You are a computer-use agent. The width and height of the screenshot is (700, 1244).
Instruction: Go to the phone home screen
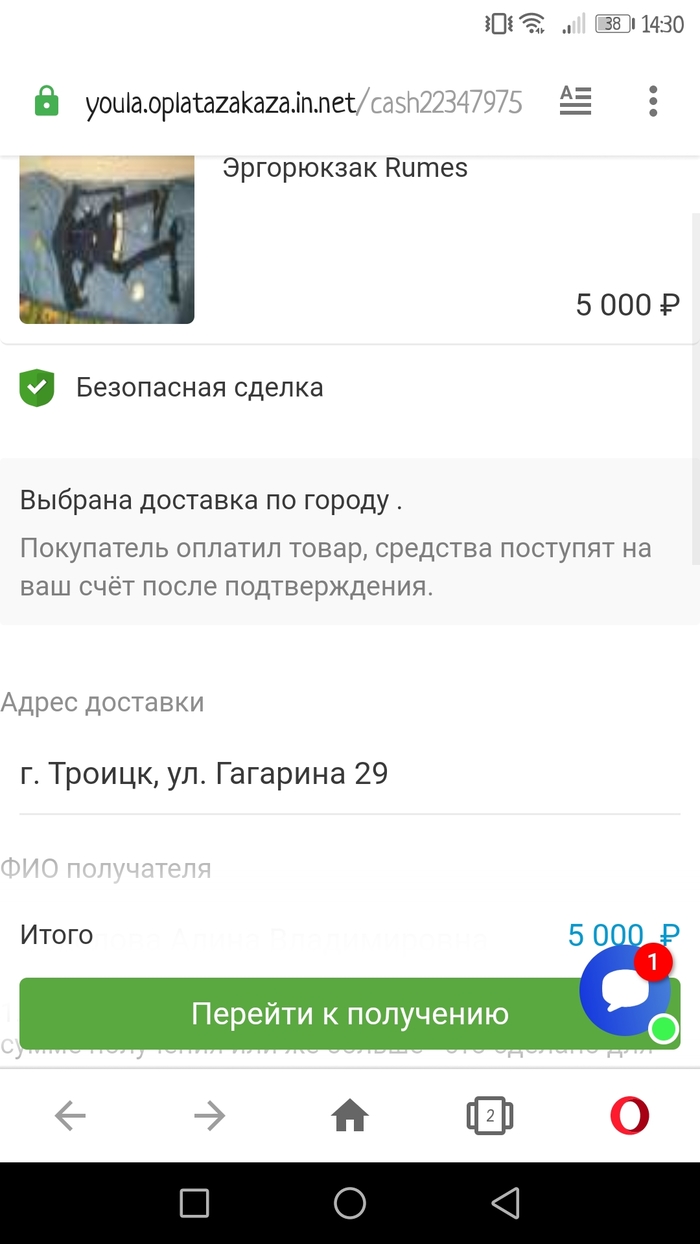(350, 1203)
